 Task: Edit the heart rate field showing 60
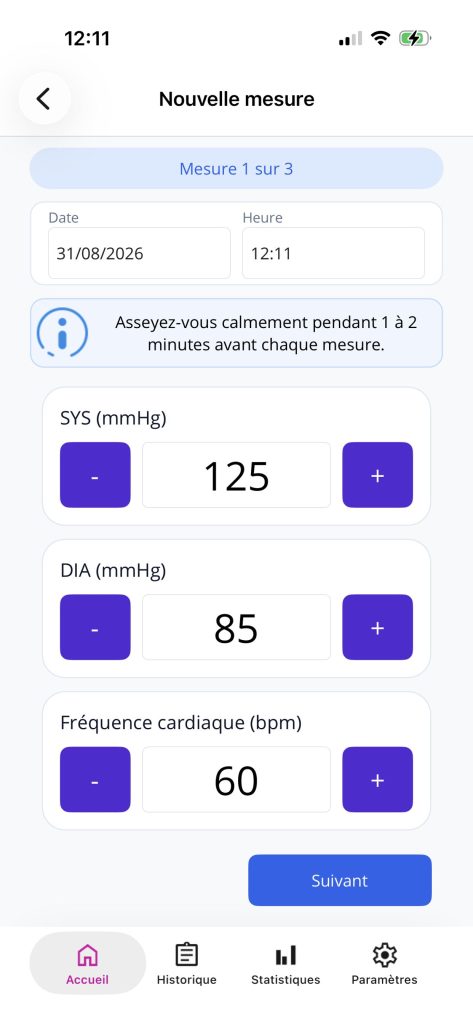pyautogui.click(x=236, y=779)
